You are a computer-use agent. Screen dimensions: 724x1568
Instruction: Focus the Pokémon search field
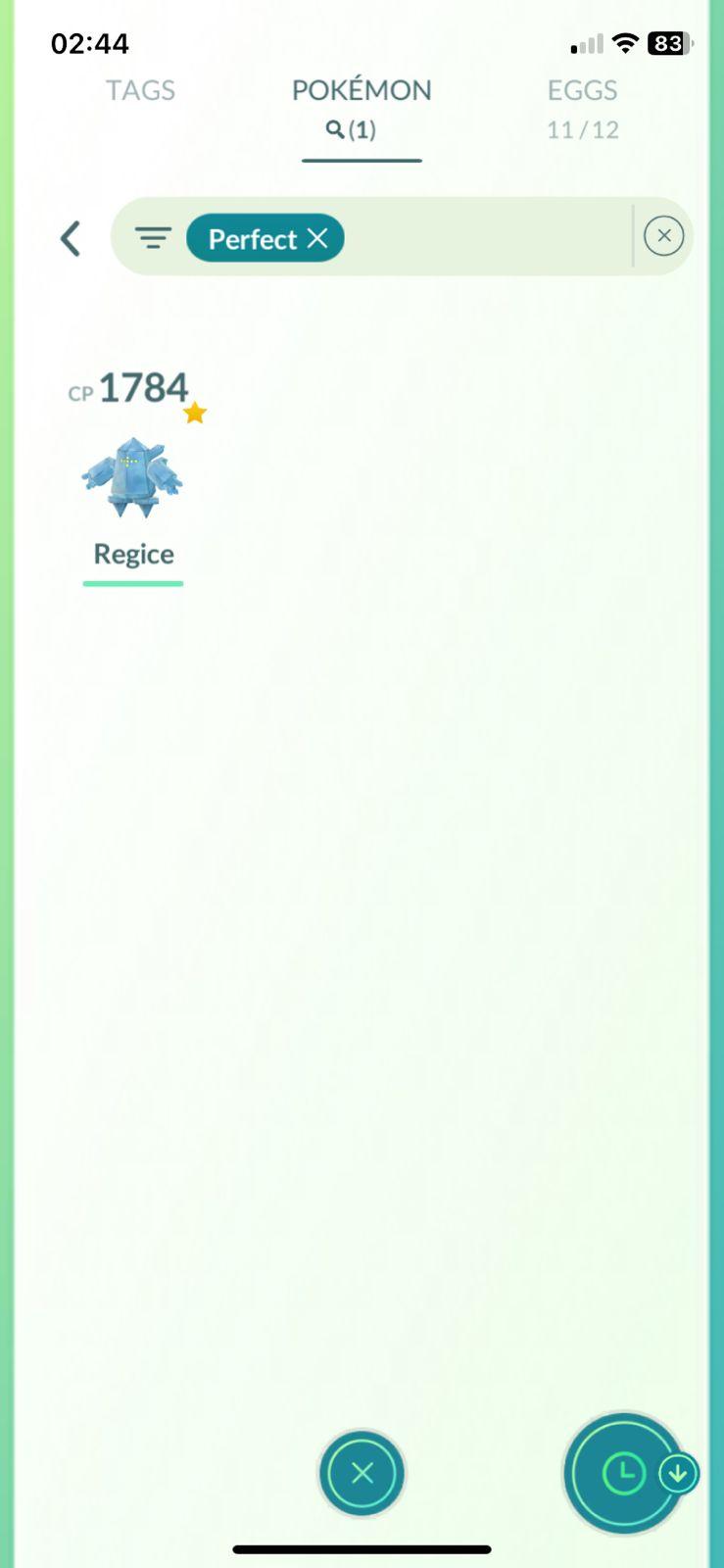tap(485, 237)
